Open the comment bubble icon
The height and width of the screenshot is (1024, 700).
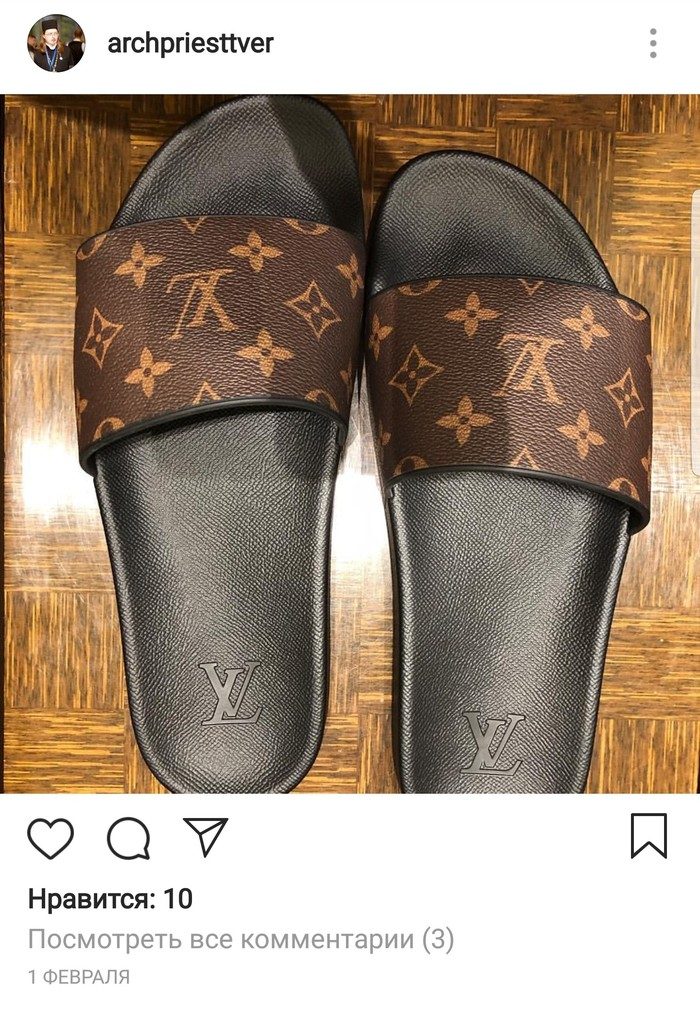coord(128,838)
